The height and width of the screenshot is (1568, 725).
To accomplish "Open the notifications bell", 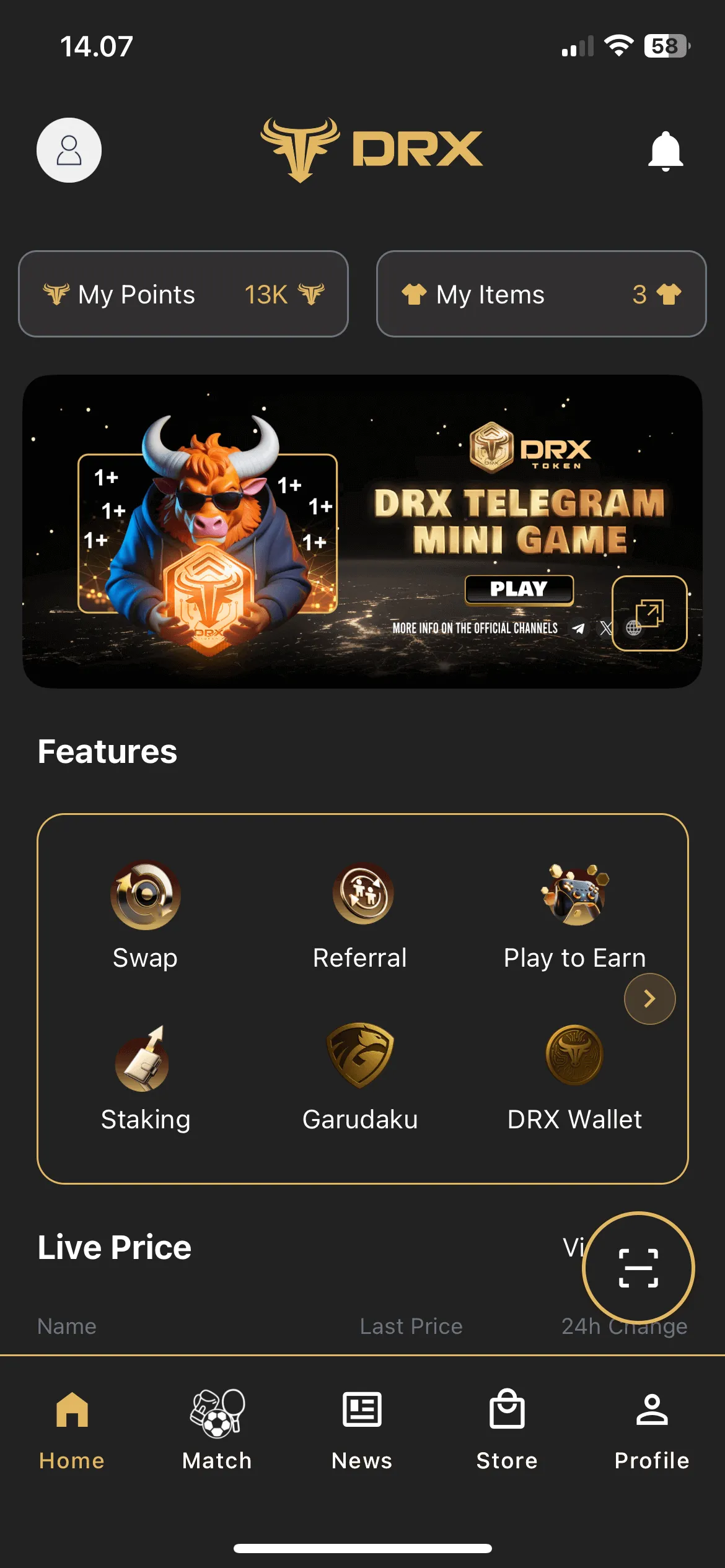I will [666, 150].
